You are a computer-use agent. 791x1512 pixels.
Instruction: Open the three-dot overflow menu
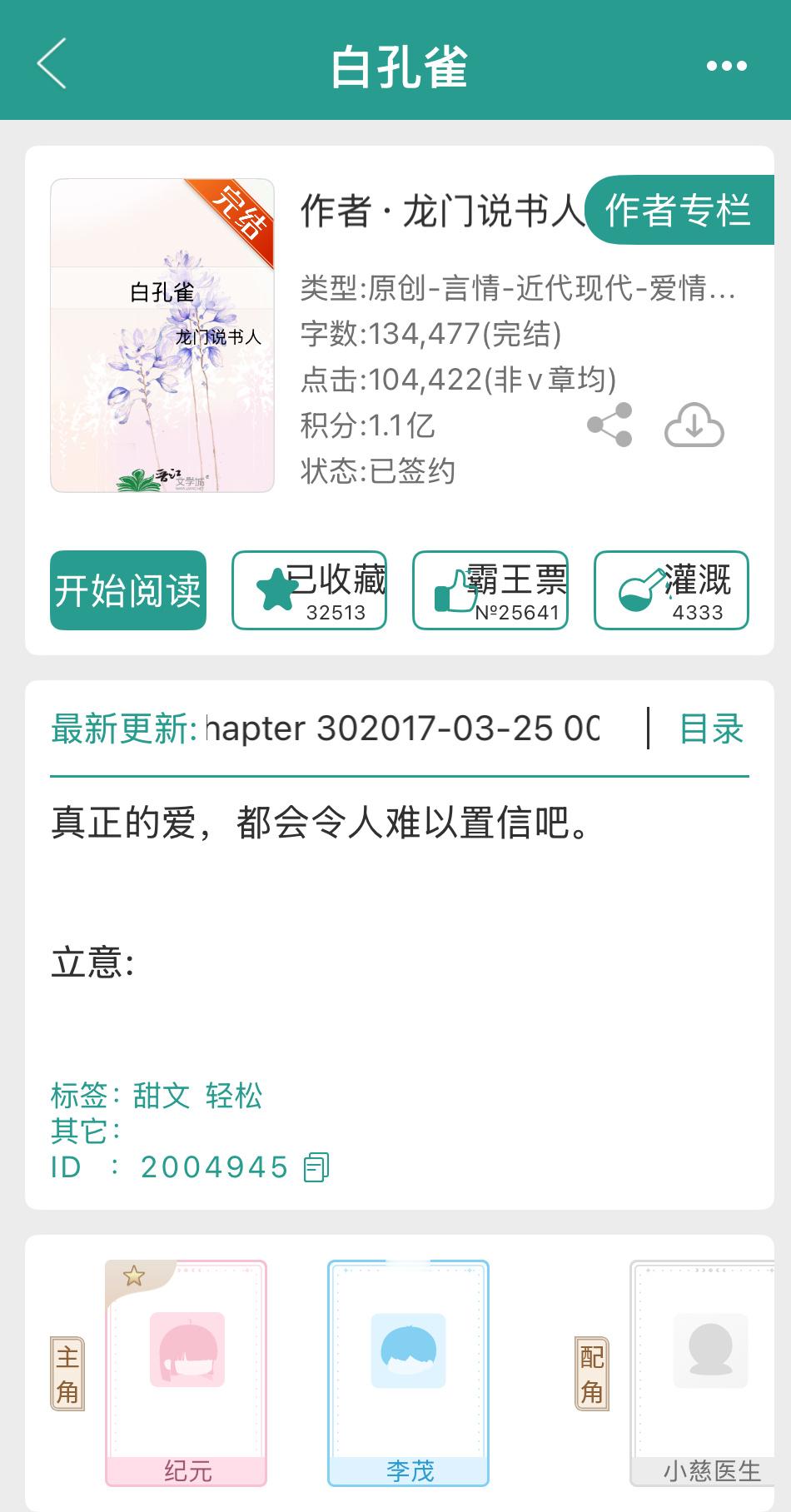[x=726, y=66]
